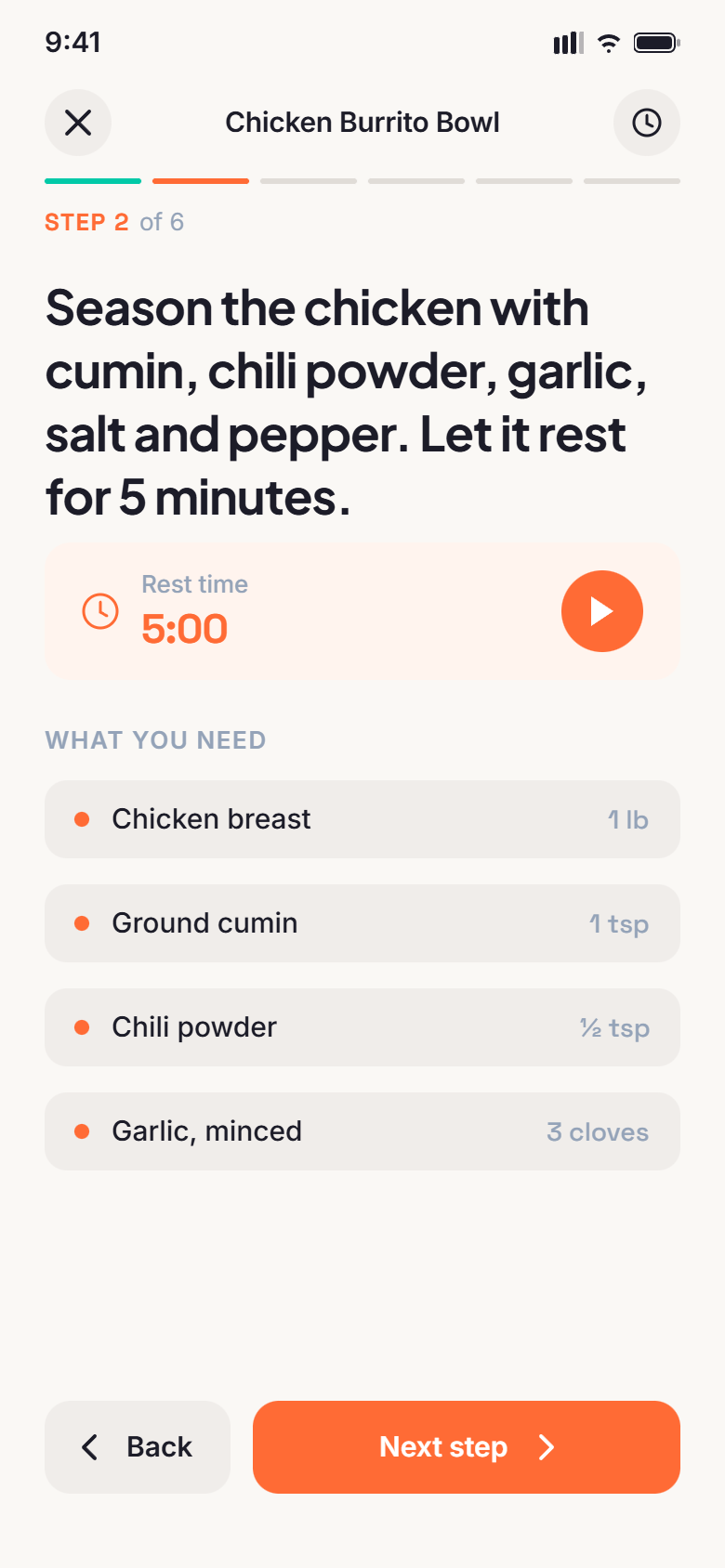Expand the Garlic, minced ingredient row

click(362, 1130)
